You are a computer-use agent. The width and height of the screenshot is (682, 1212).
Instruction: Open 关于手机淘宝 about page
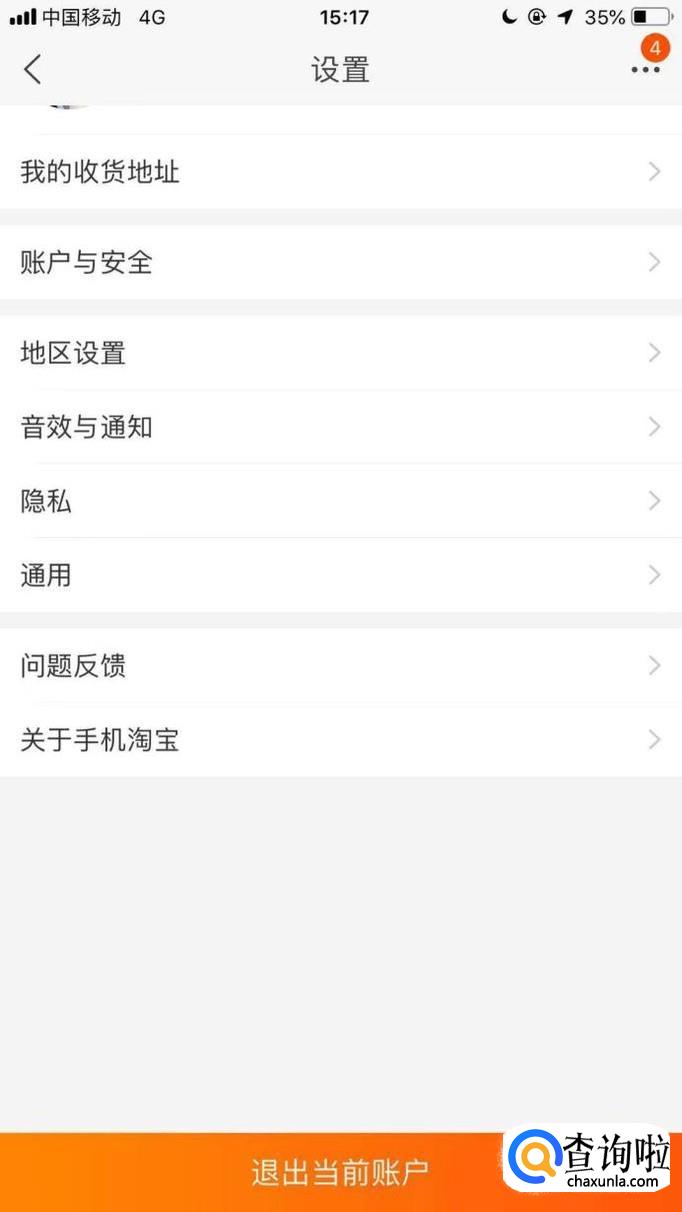340,740
